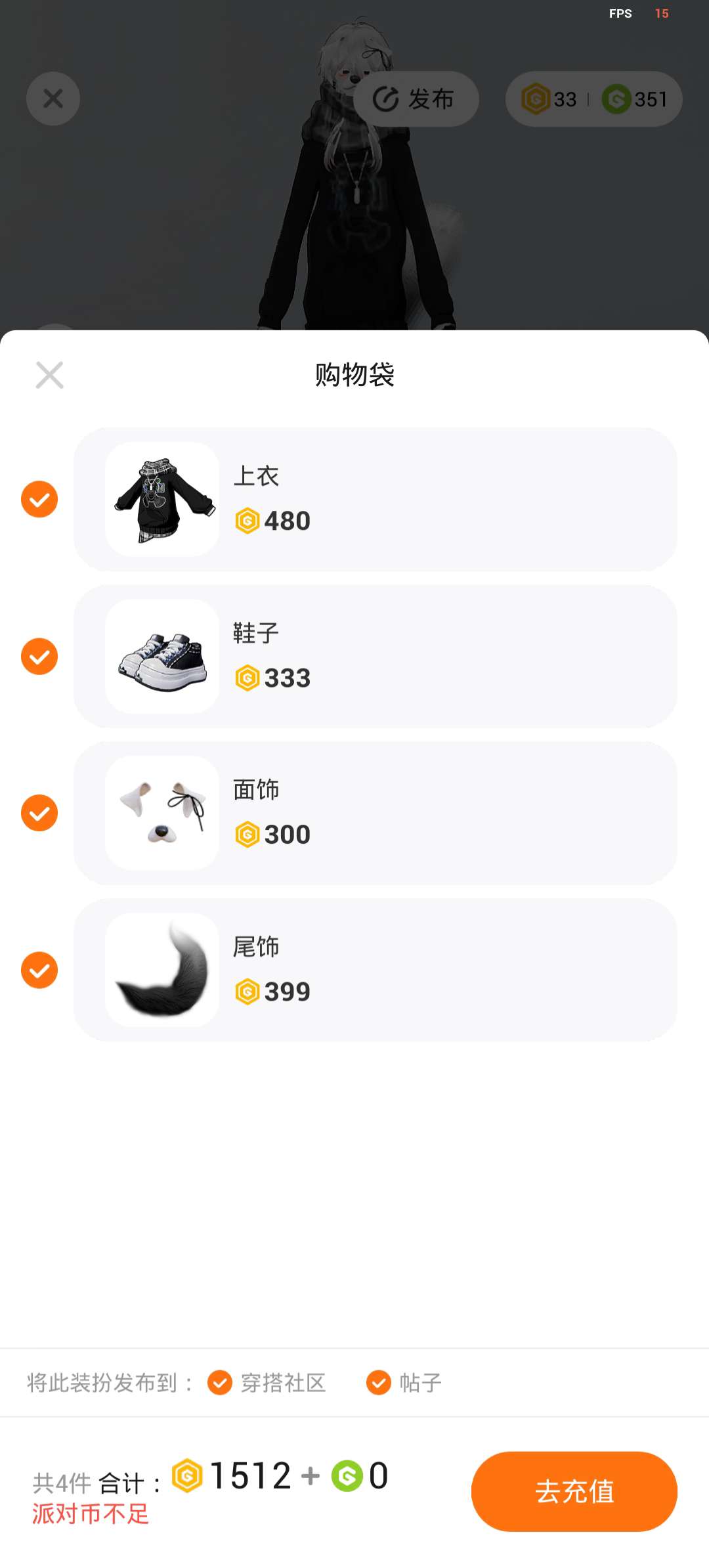
Task: Tap 去充值 to recharge coins
Action: (574, 1491)
